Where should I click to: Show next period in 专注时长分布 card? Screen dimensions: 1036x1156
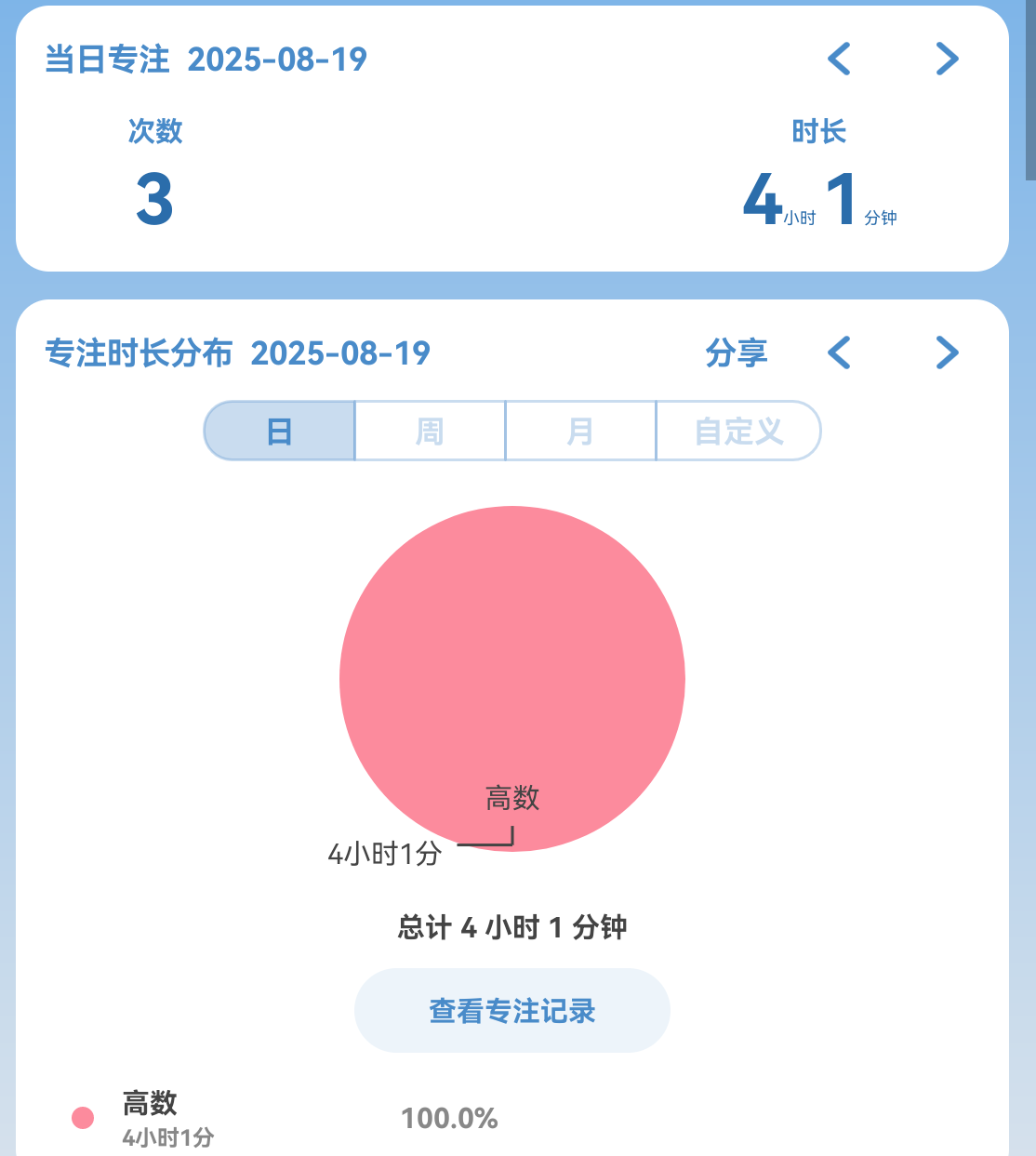(947, 353)
